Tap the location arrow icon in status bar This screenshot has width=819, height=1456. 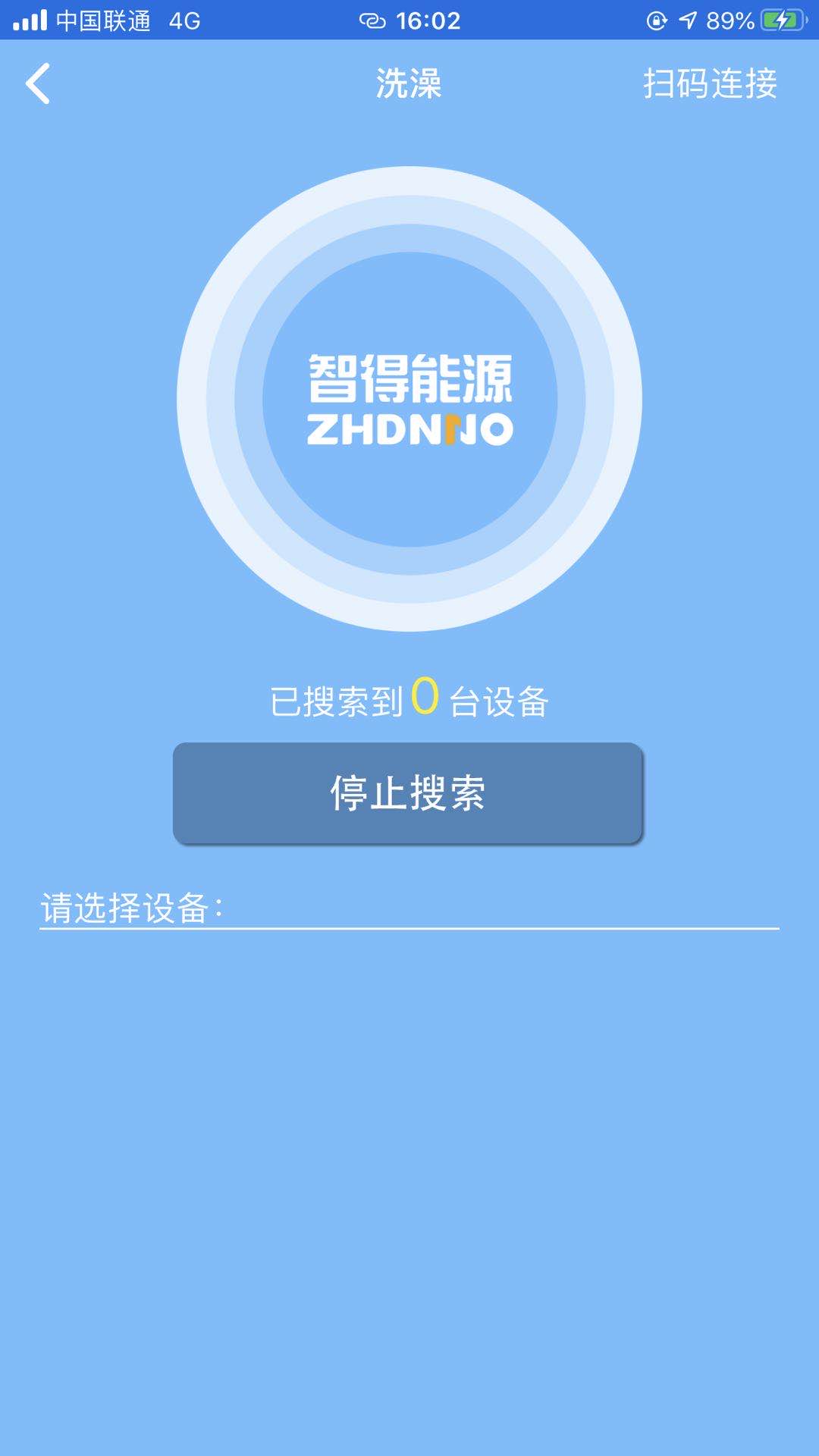pos(687,20)
